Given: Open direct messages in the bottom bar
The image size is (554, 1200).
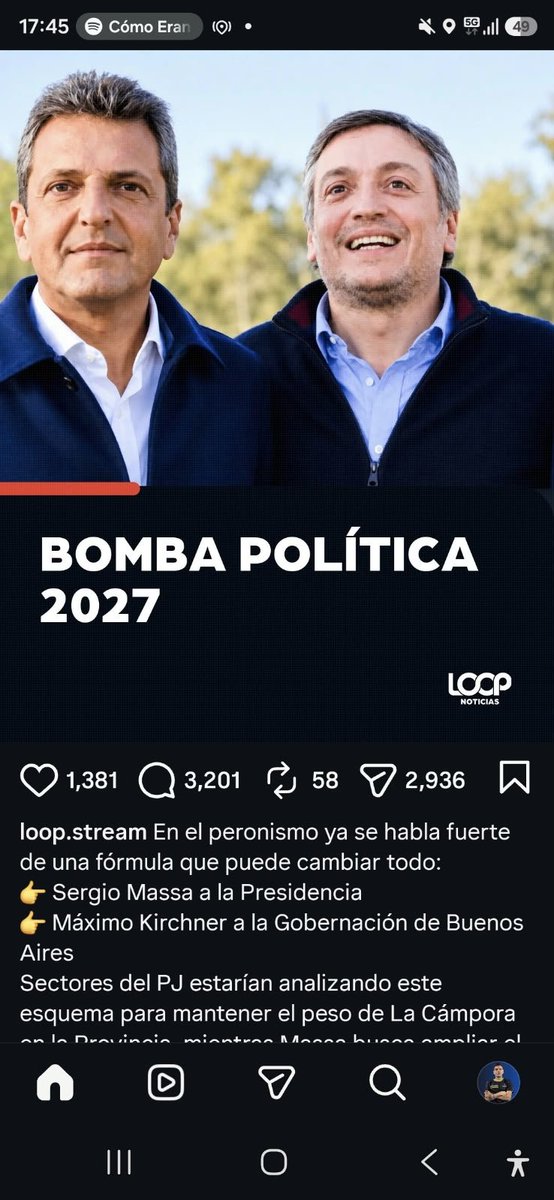Looking at the screenshot, I should coord(276,1082).
